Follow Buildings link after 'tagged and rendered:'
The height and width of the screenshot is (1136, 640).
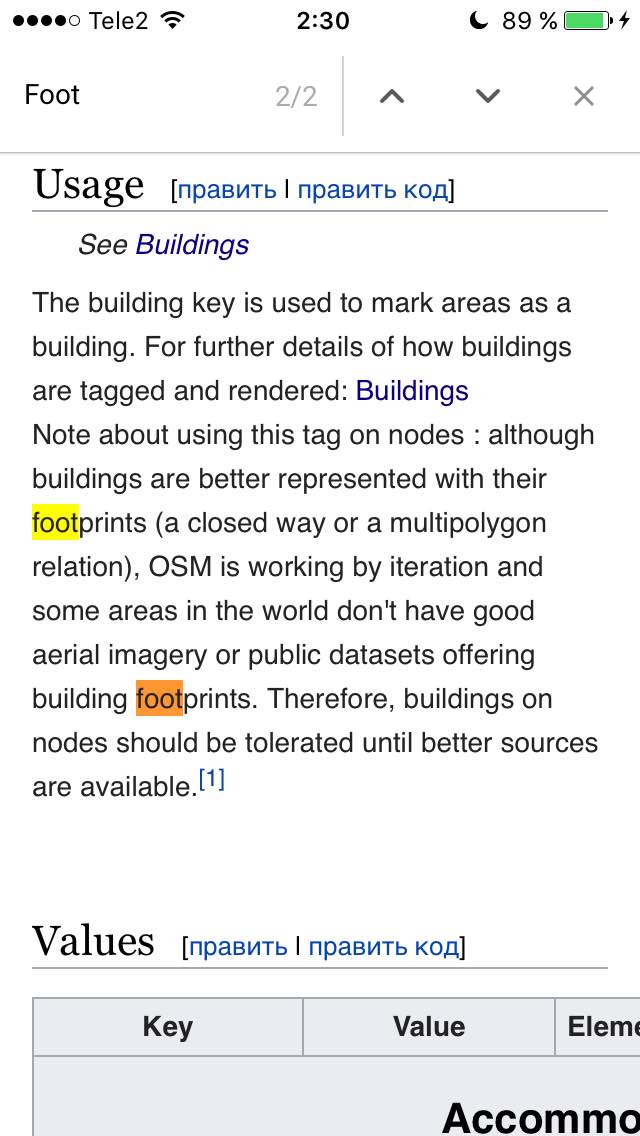(x=412, y=391)
